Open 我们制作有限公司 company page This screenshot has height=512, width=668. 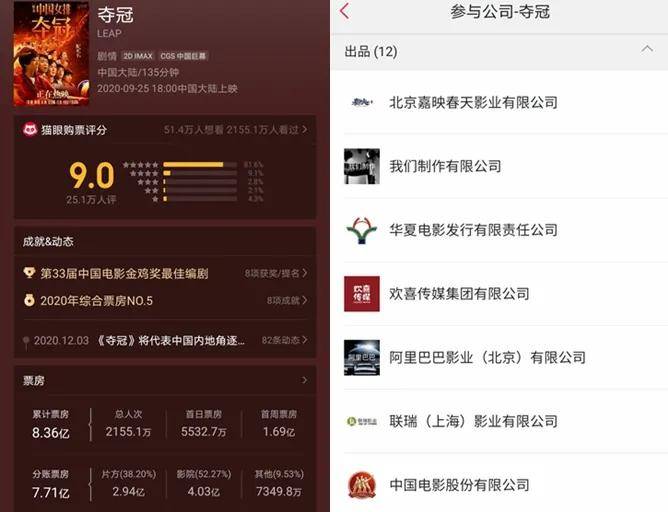(445, 166)
